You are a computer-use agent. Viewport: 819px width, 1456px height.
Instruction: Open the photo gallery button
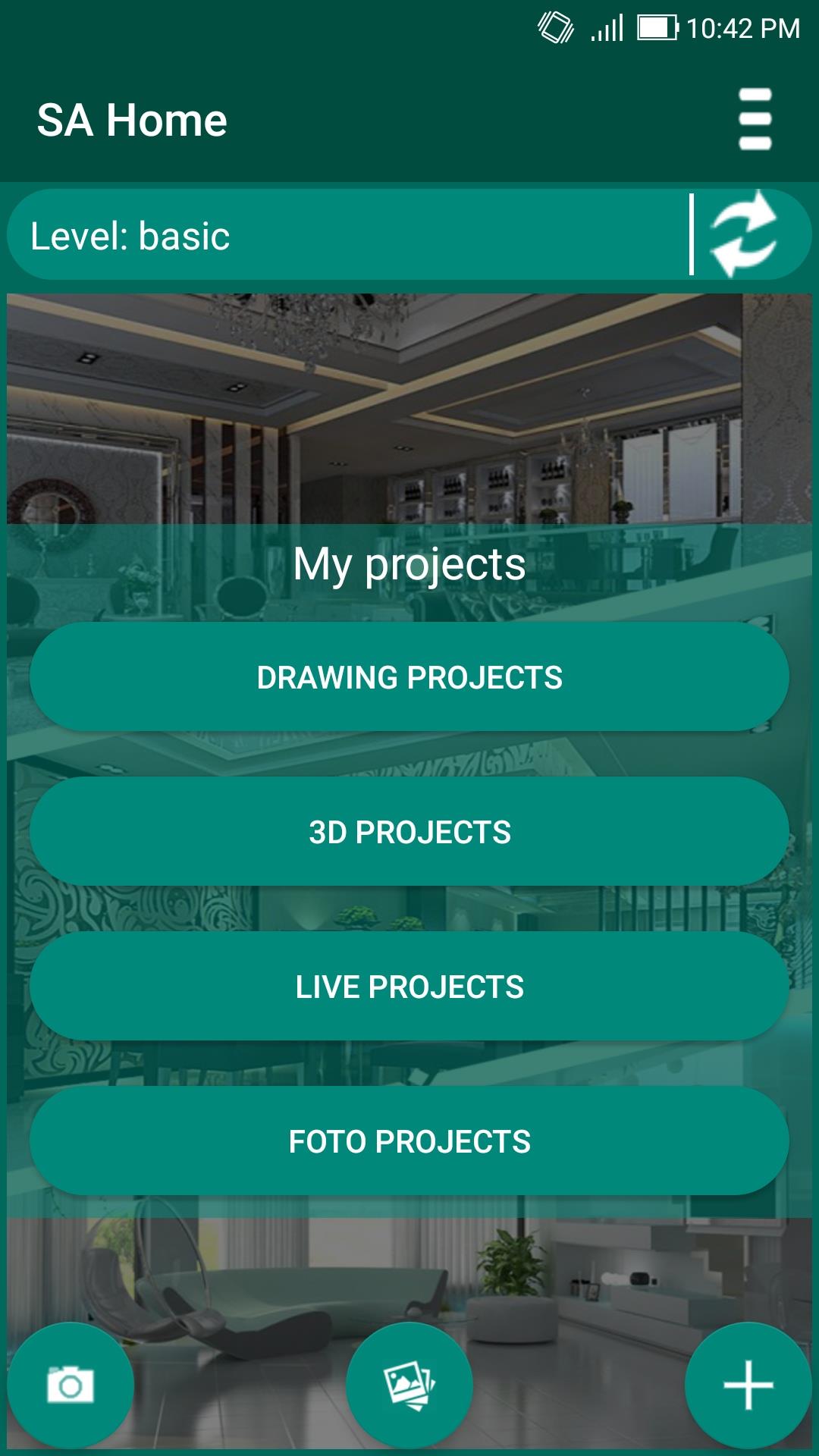coord(409,1385)
